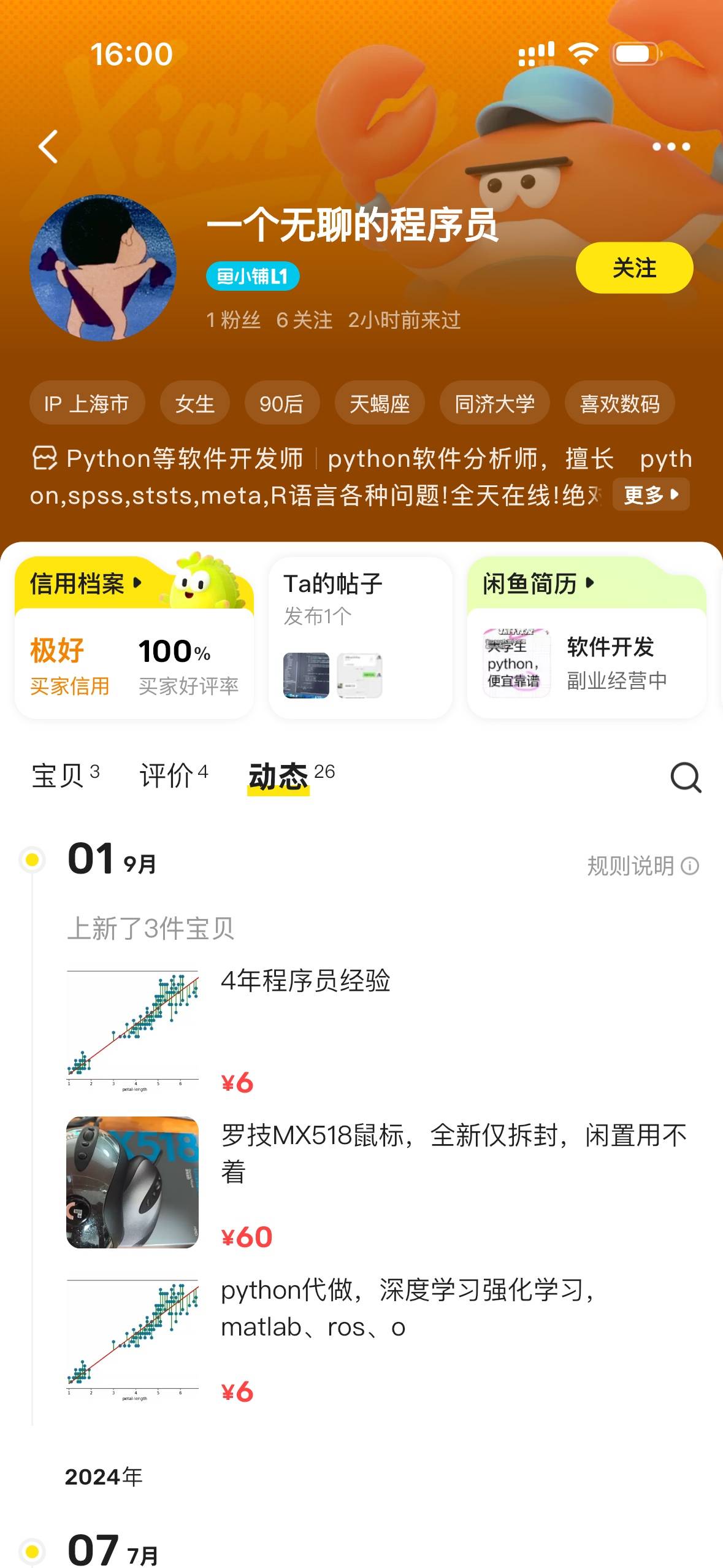Expand the bio with 更多
723x1568 pixels.
(651, 494)
